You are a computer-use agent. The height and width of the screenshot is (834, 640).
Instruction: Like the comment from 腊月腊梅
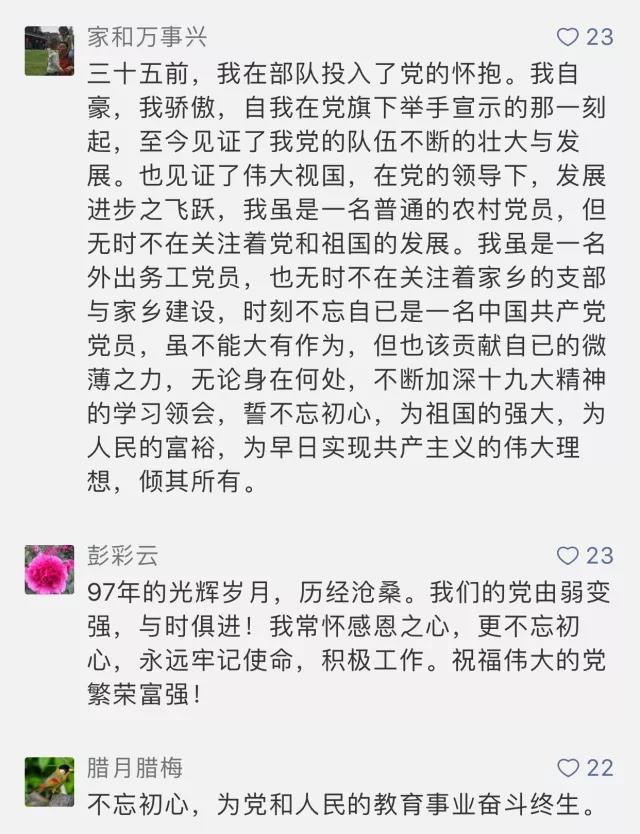tap(568, 768)
